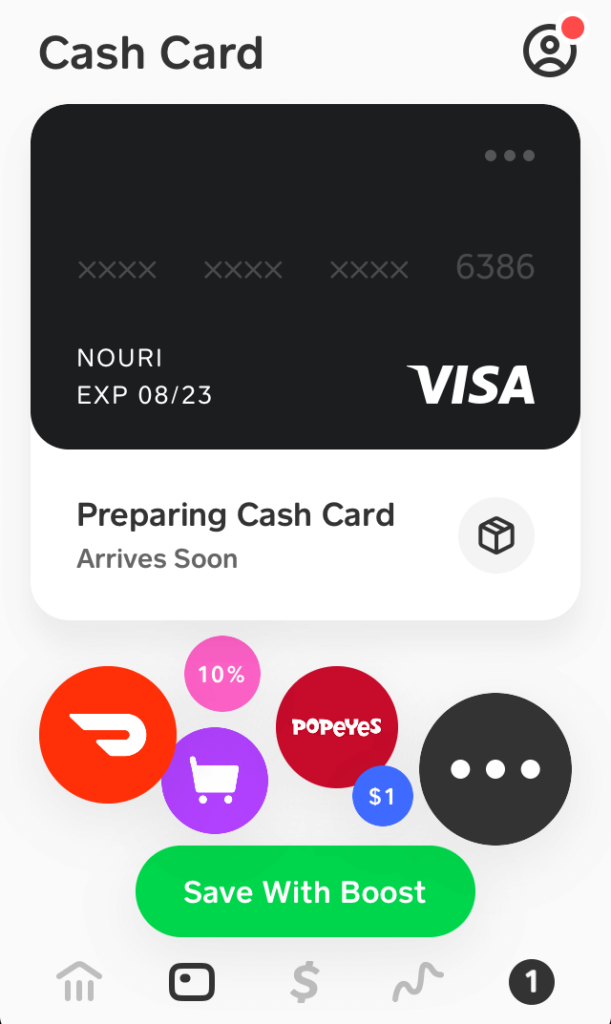
Task: Tap the Save With Boost button
Action: [305, 892]
